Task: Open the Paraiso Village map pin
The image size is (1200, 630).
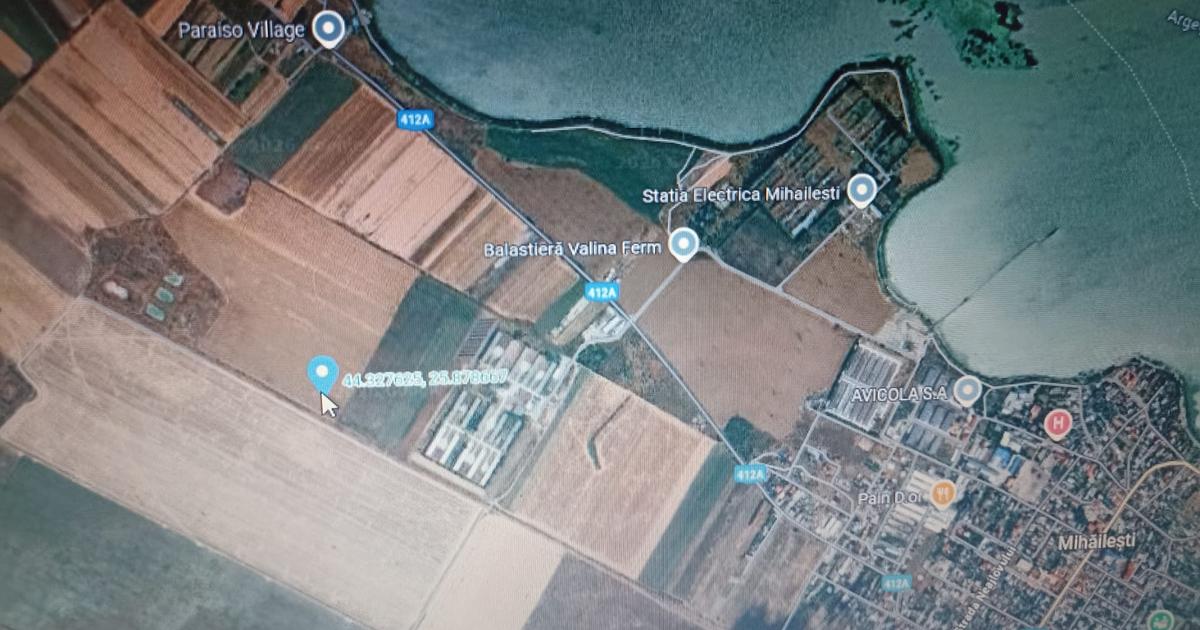Action: (327, 28)
